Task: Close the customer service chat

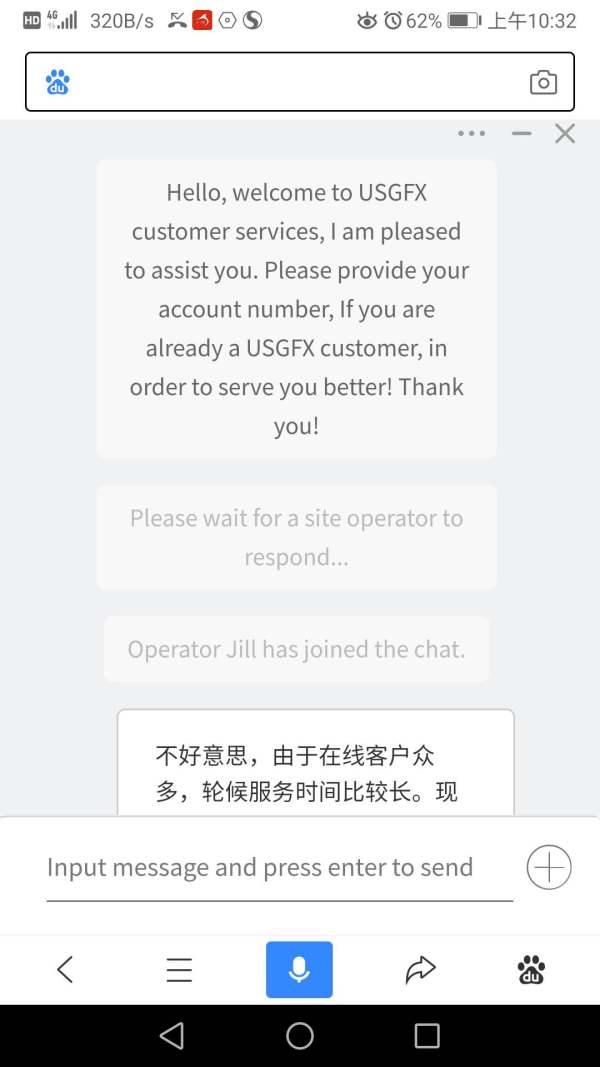Action: (x=565, y=133)
